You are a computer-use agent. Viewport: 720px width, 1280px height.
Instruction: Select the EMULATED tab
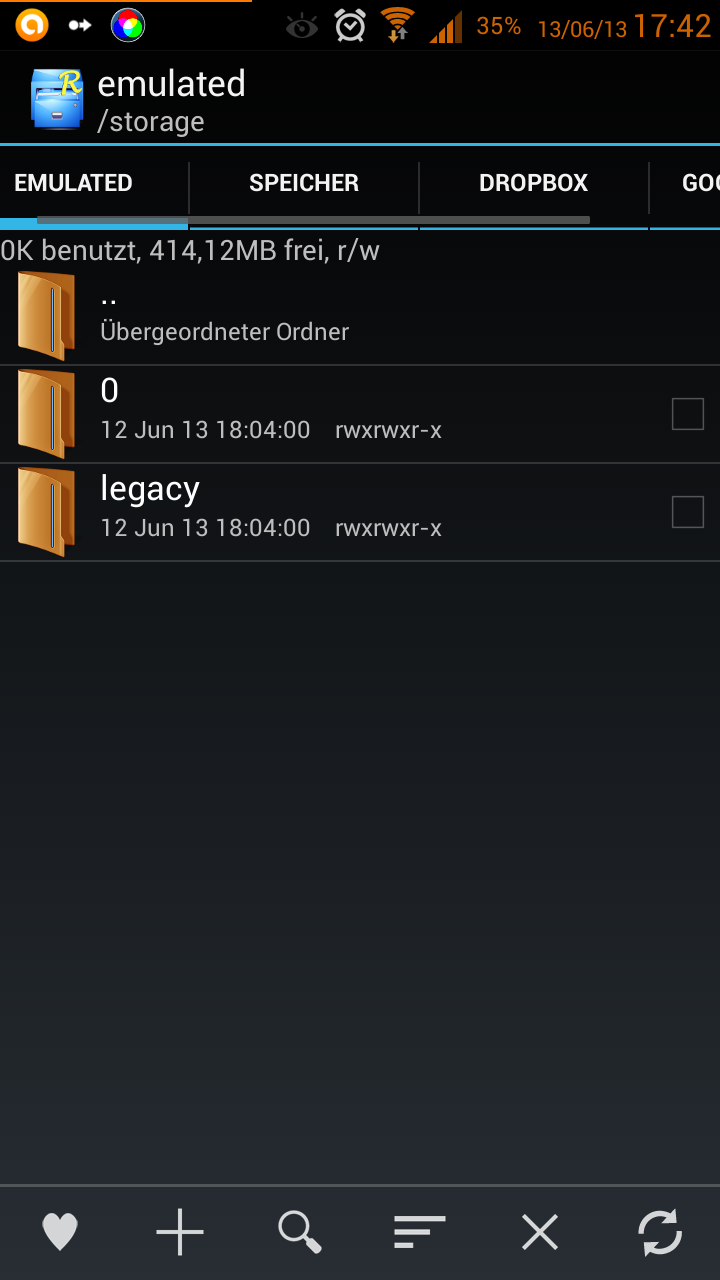tap(73, 183)
